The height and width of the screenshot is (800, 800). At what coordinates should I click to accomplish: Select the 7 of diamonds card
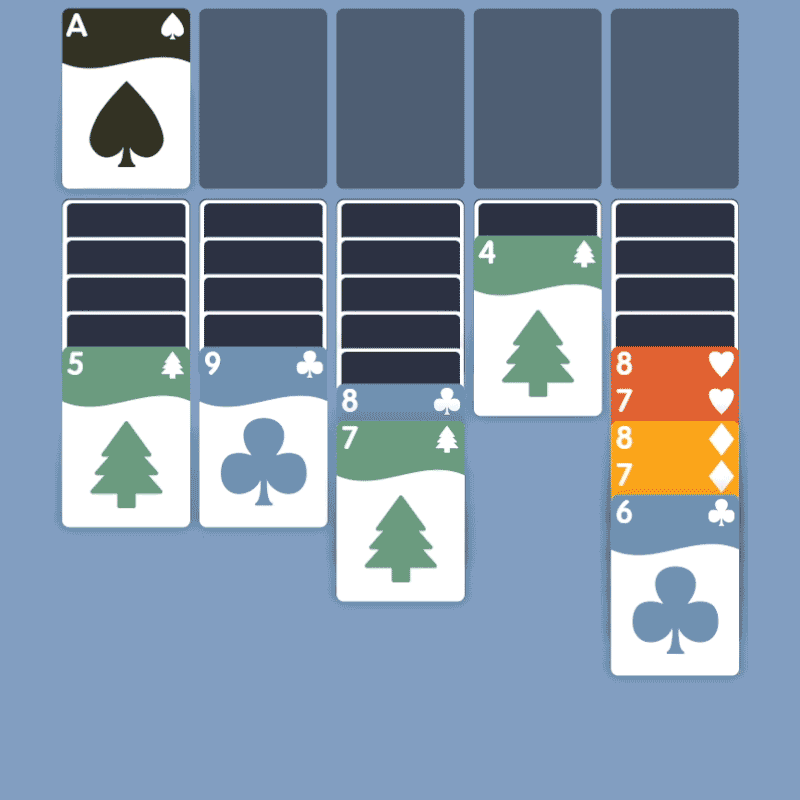click(675, 477)
